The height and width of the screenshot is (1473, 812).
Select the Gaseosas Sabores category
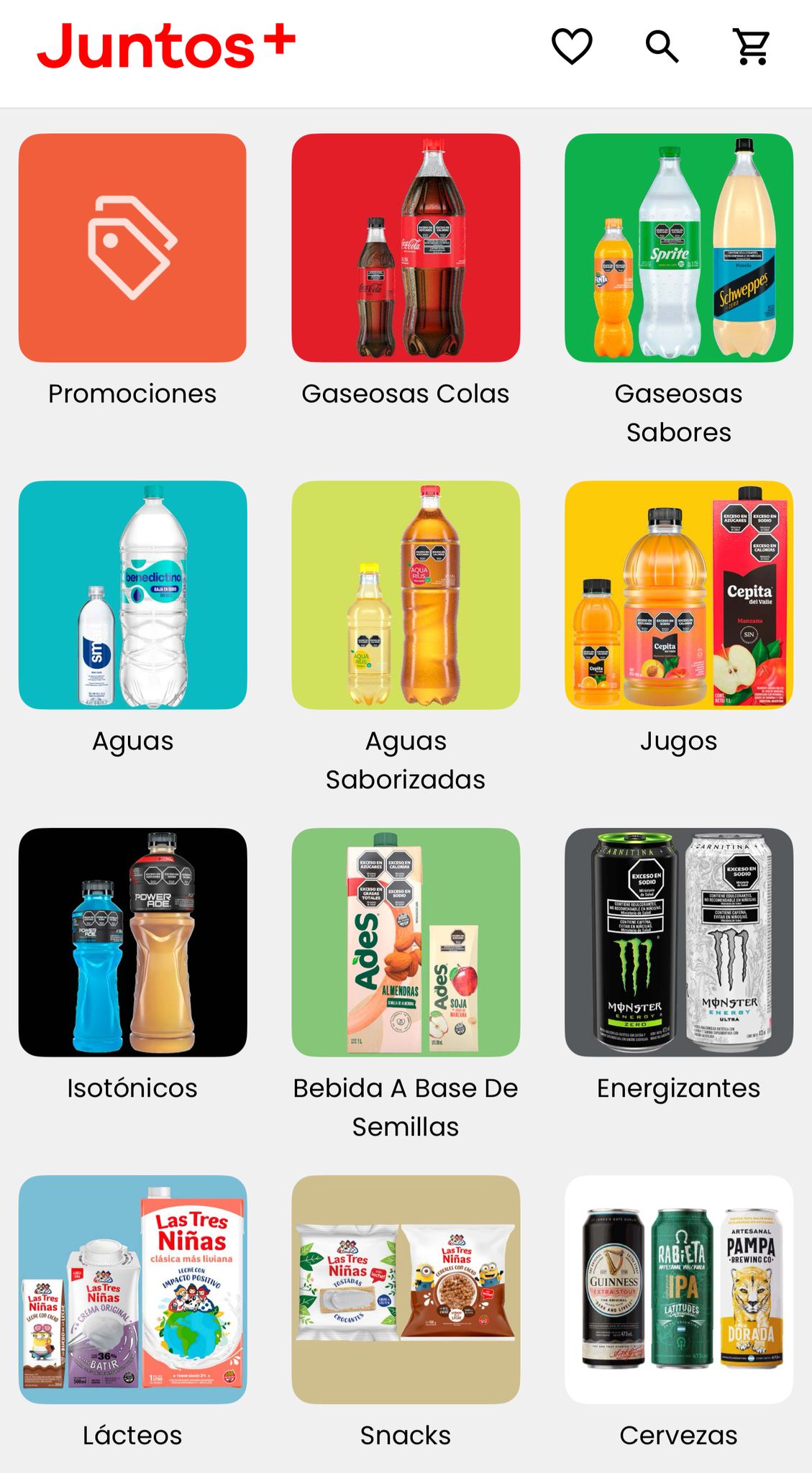[679, 247]
